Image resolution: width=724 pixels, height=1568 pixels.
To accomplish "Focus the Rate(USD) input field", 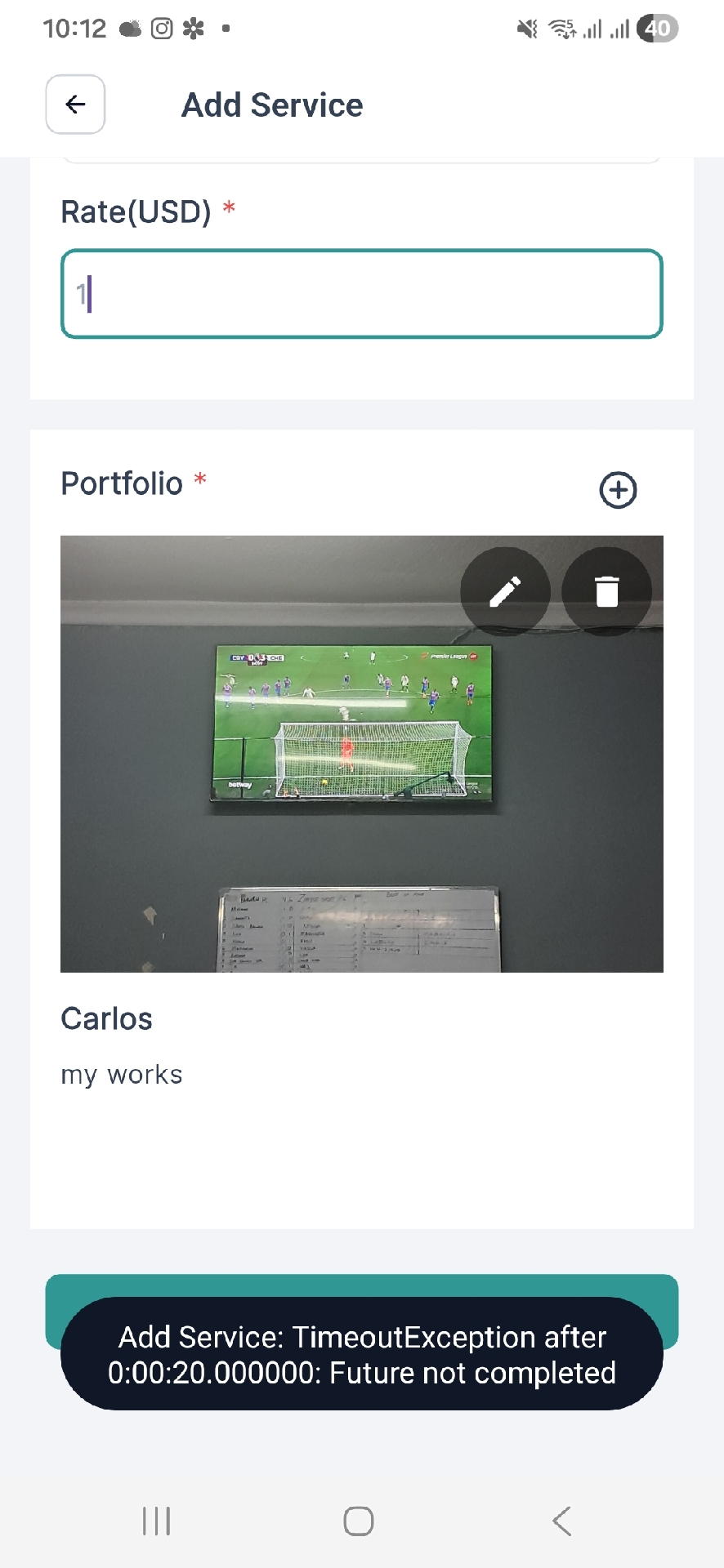I will 361,294.
